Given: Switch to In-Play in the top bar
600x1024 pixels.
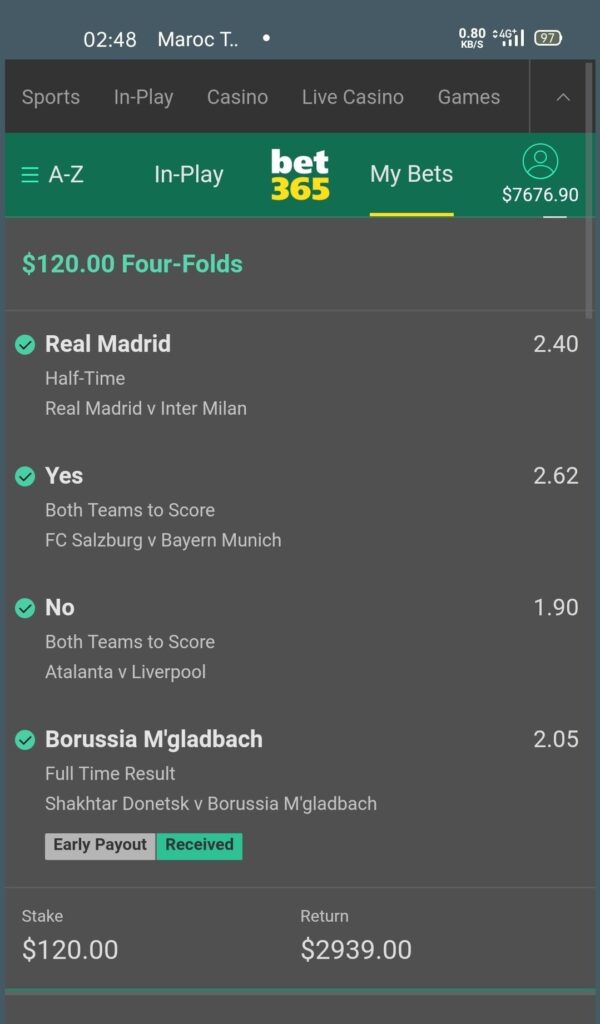Looking at the screenshot, I should click(x=143, y=97).
